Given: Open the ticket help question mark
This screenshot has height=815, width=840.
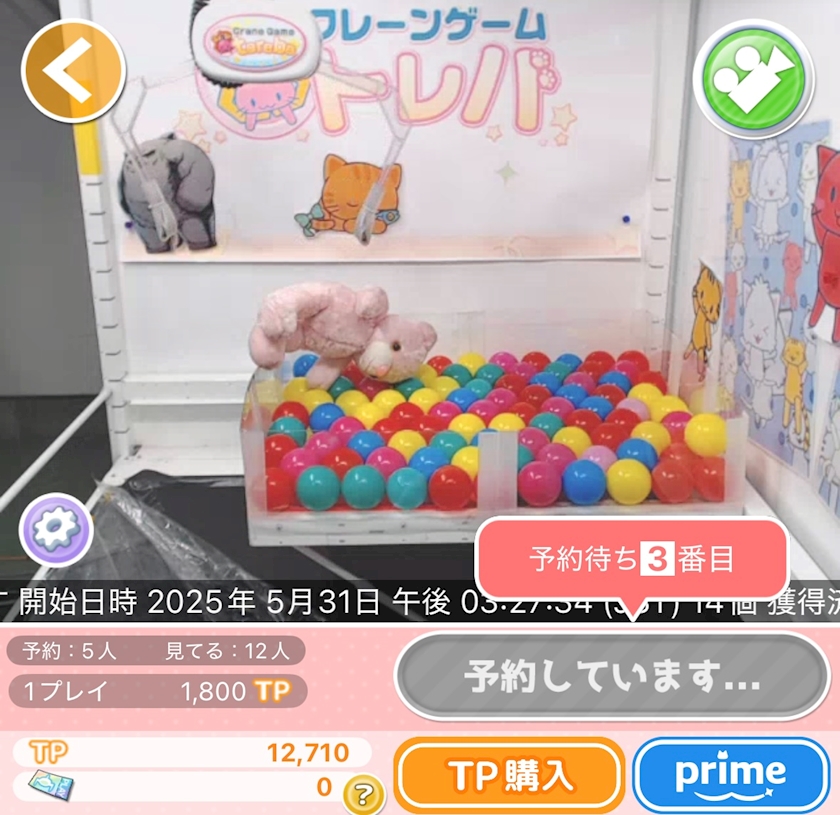Looking at the screenshot, I should tap(364, 796).
